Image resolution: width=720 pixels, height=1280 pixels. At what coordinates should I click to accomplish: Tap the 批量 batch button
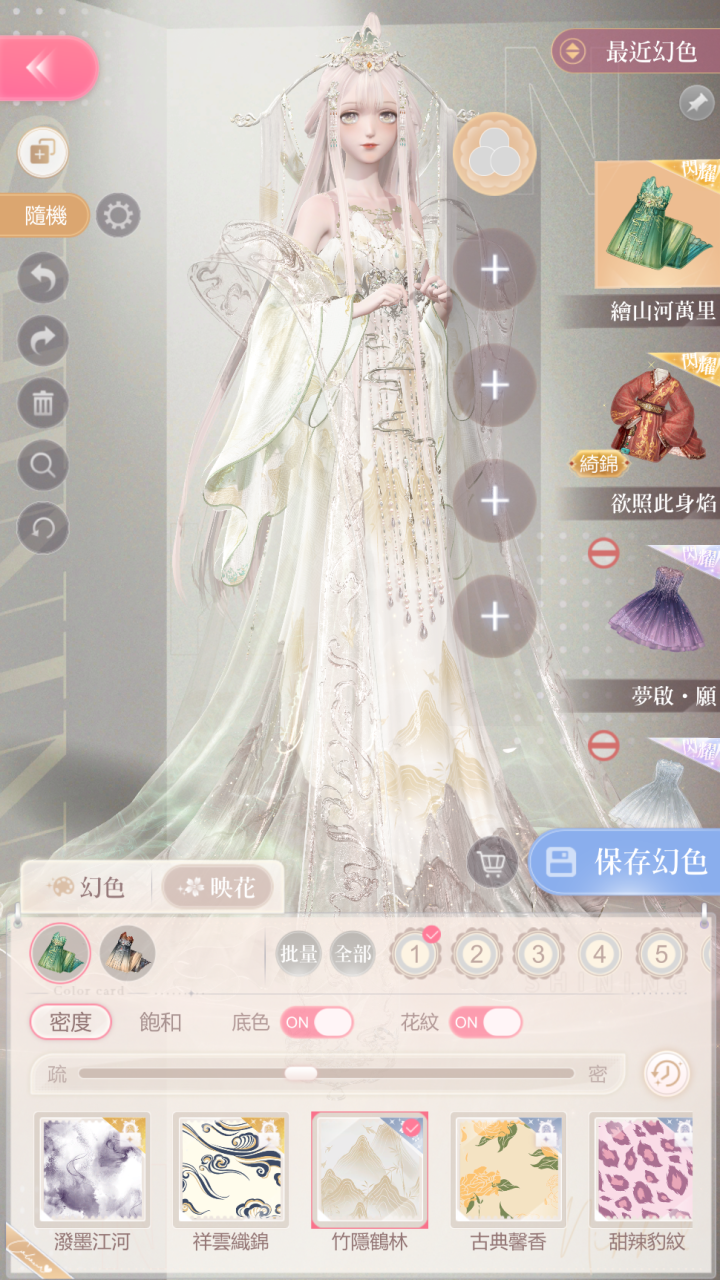pos(298,954)
